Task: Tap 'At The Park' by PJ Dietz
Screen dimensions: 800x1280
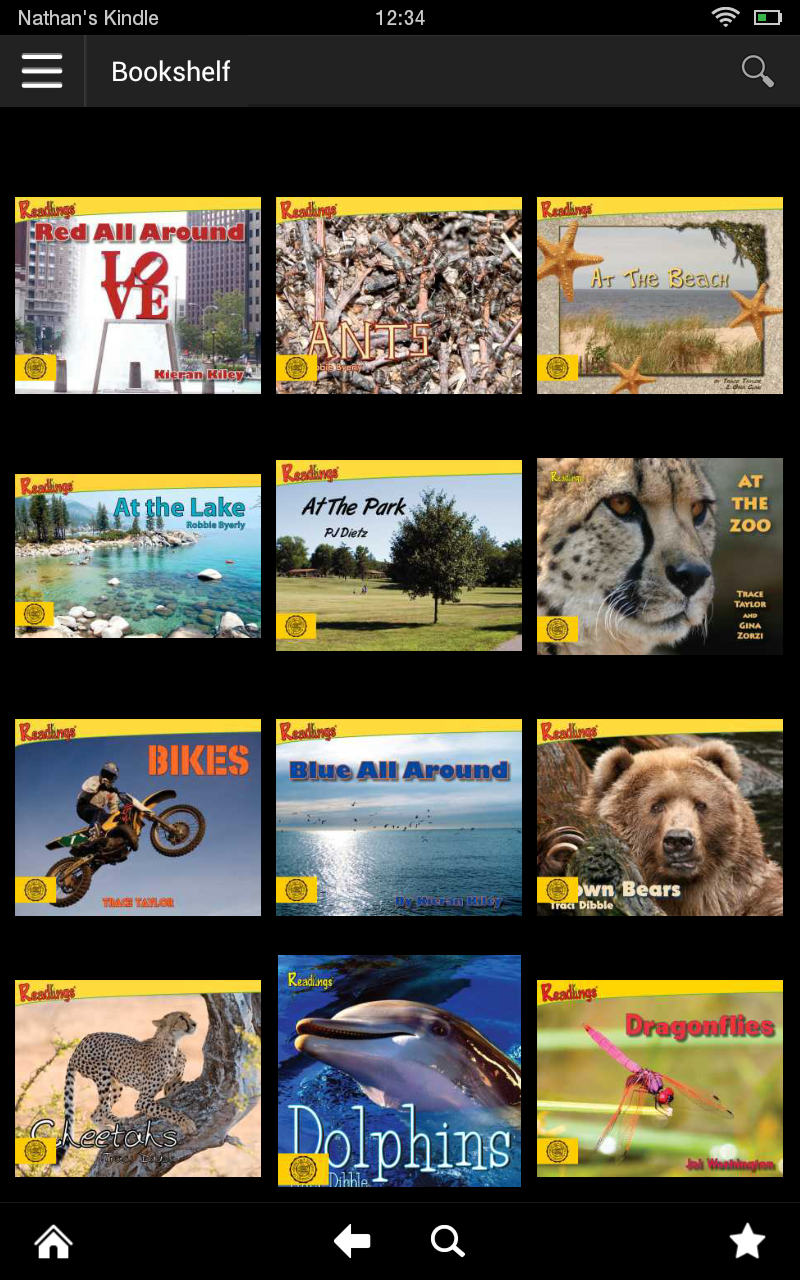Action: tap(398, 556)
